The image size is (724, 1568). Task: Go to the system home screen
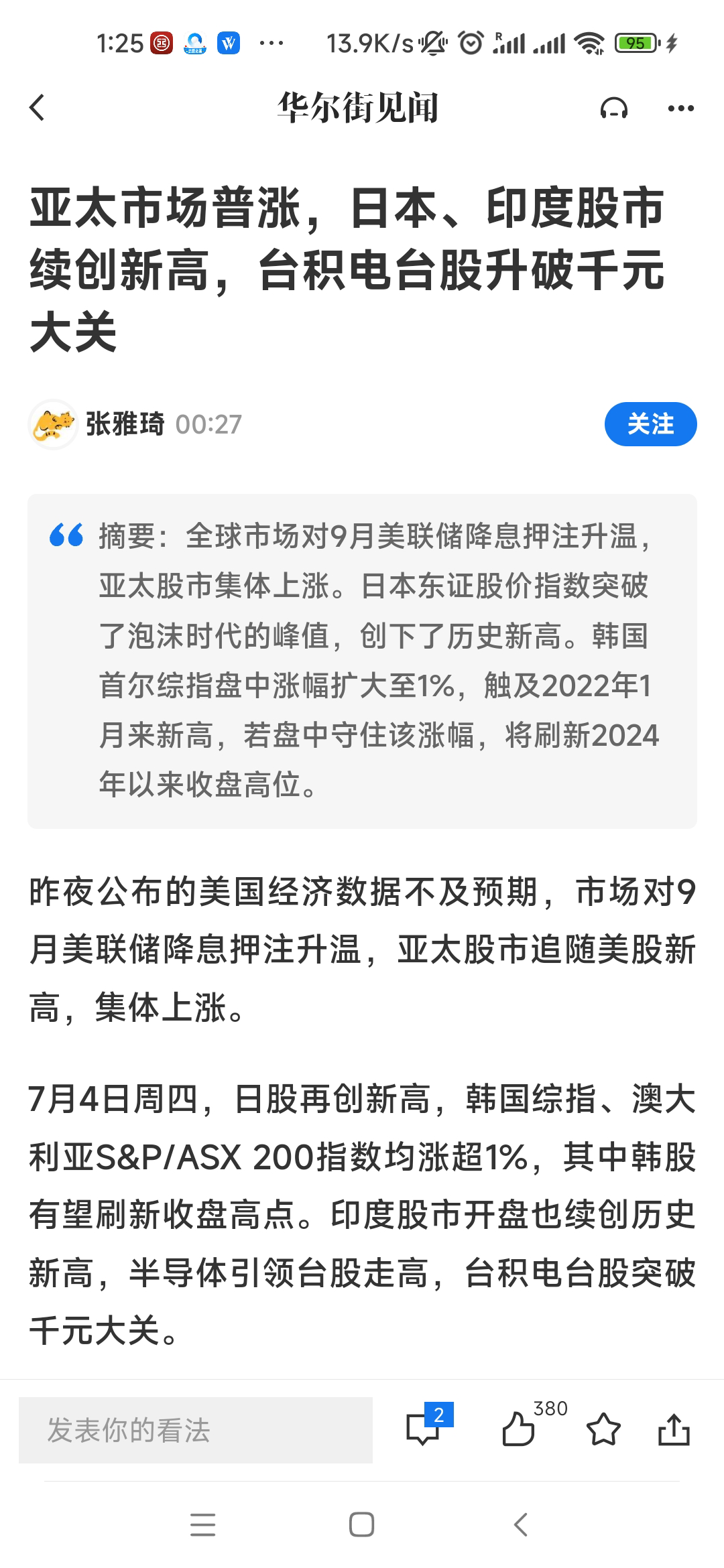[x=361, y=1524]
